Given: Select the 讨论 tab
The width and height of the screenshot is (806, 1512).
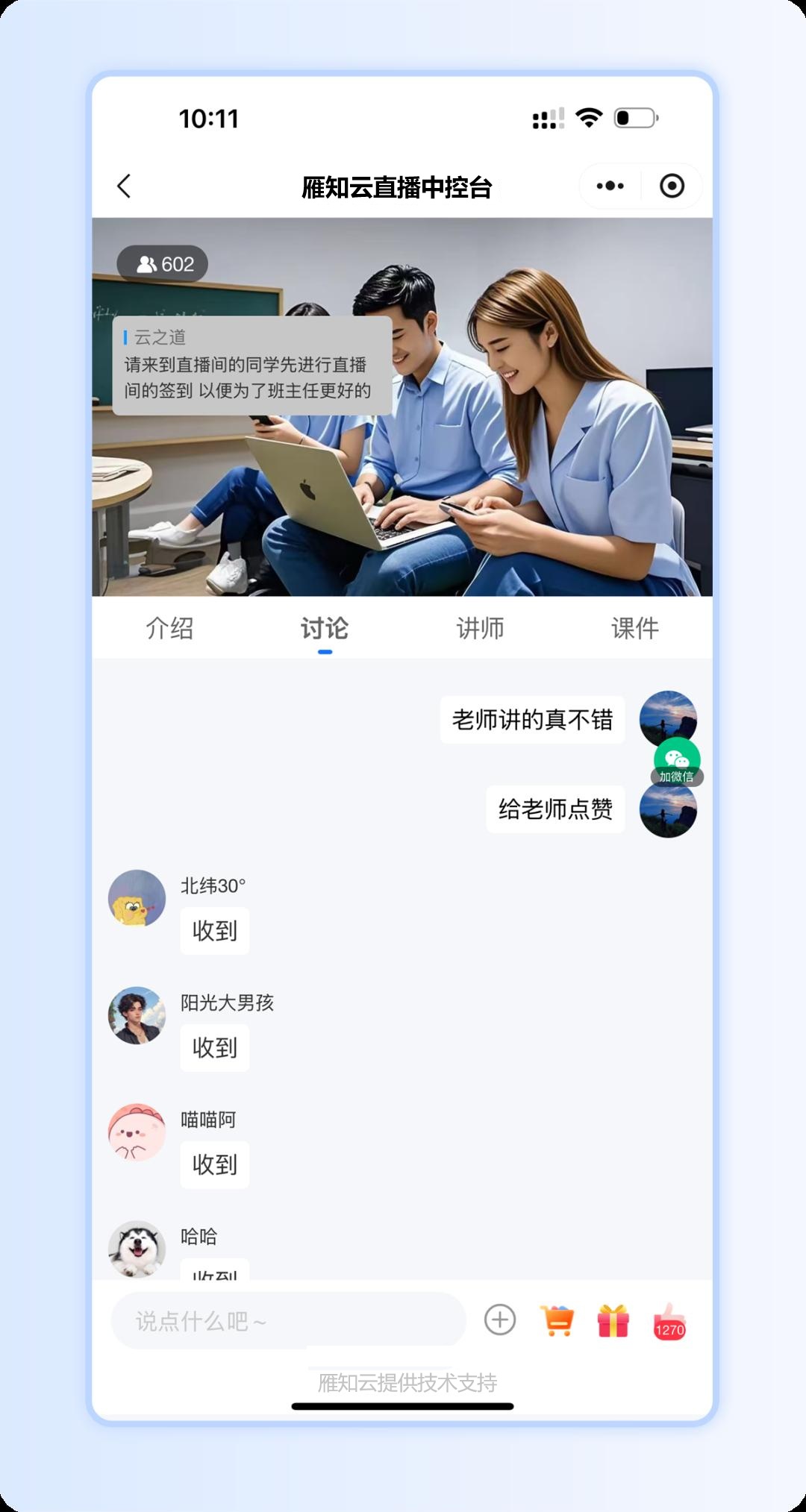Looking at the screenshot, I should pos(325,629).
